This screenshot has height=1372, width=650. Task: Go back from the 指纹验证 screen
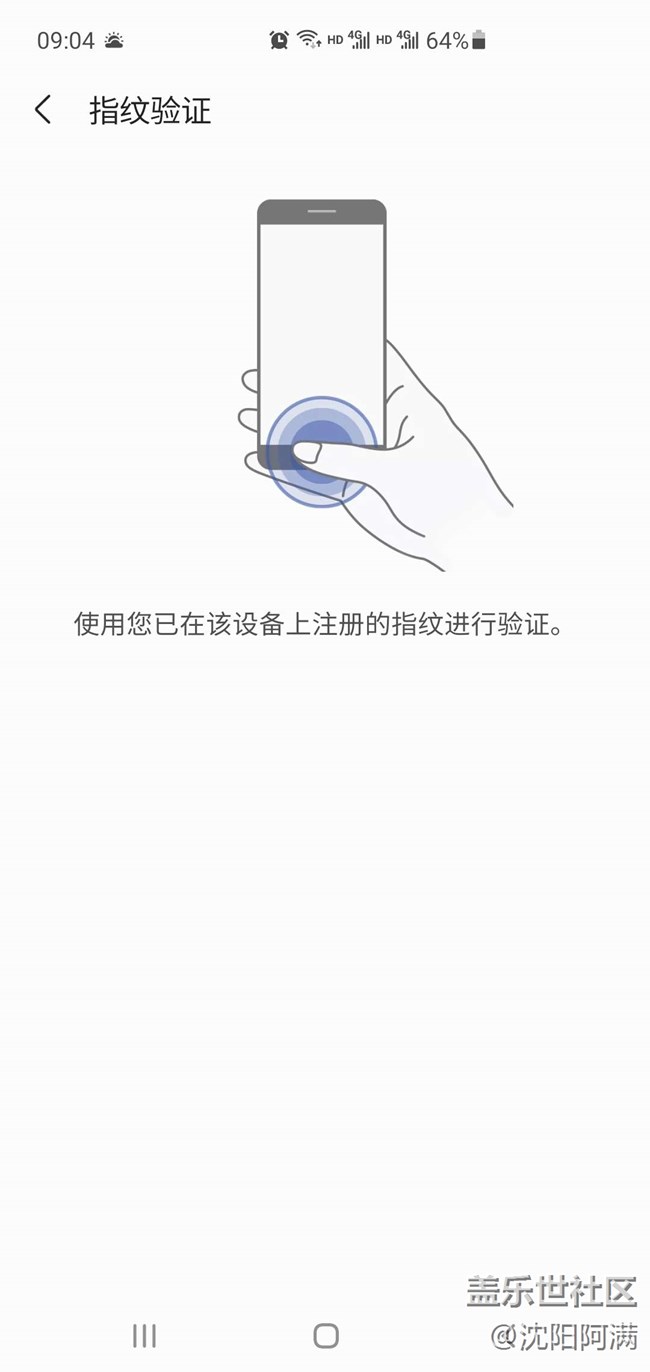coord(43,110)
